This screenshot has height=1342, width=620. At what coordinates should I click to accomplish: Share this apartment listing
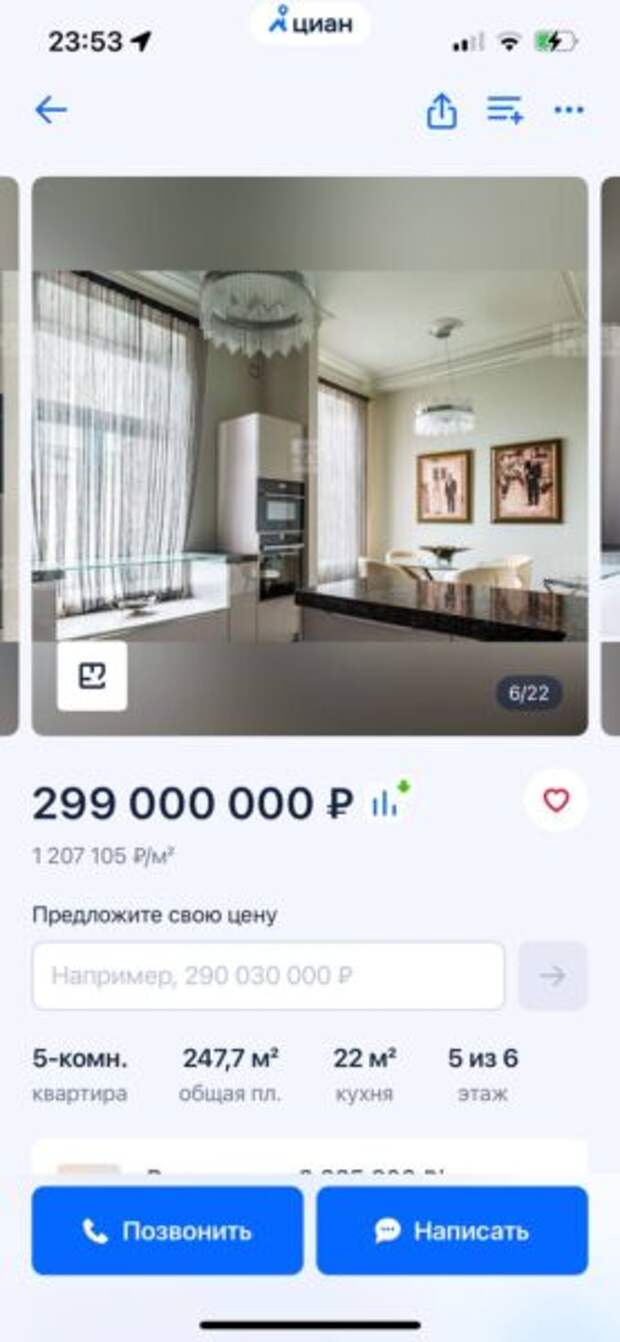click(441, 110)
